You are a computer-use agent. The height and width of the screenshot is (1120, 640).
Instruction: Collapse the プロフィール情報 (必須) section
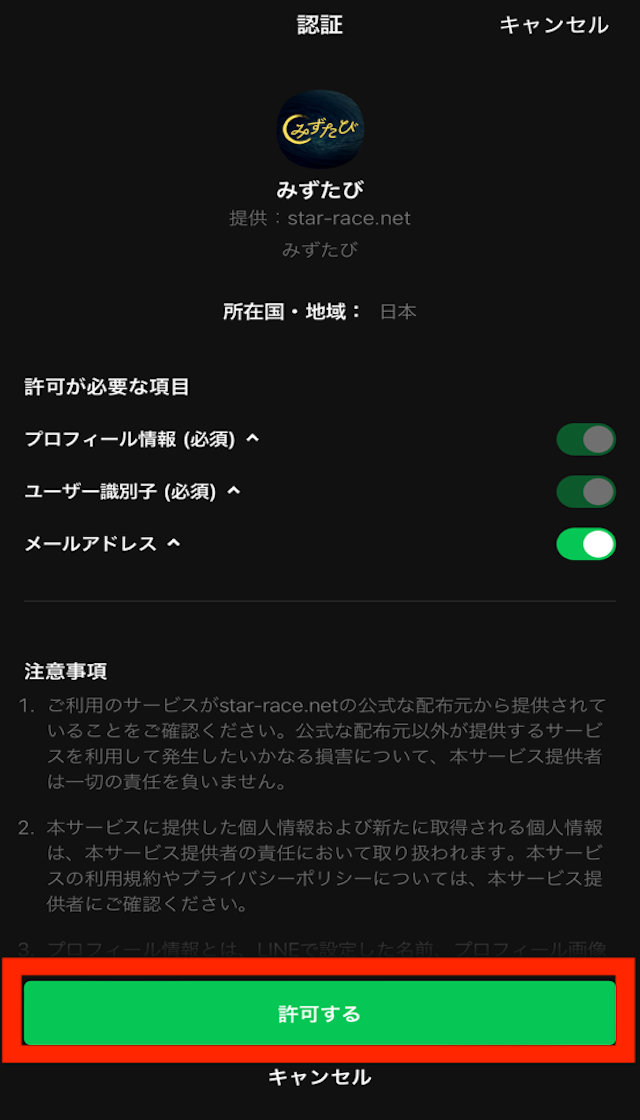coord(253,439)
